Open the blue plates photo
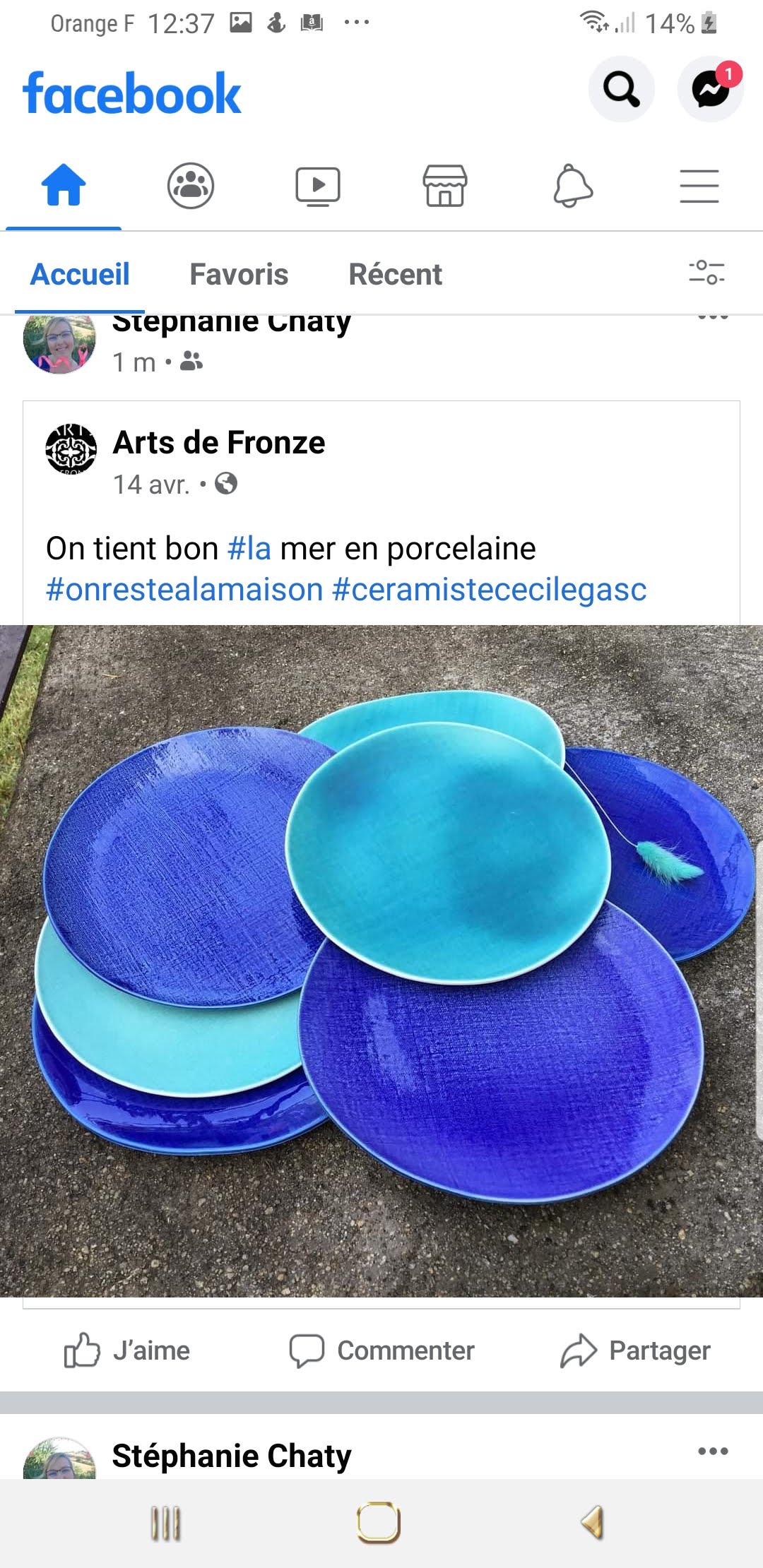The image size is (763, 1568). [381, 961]
